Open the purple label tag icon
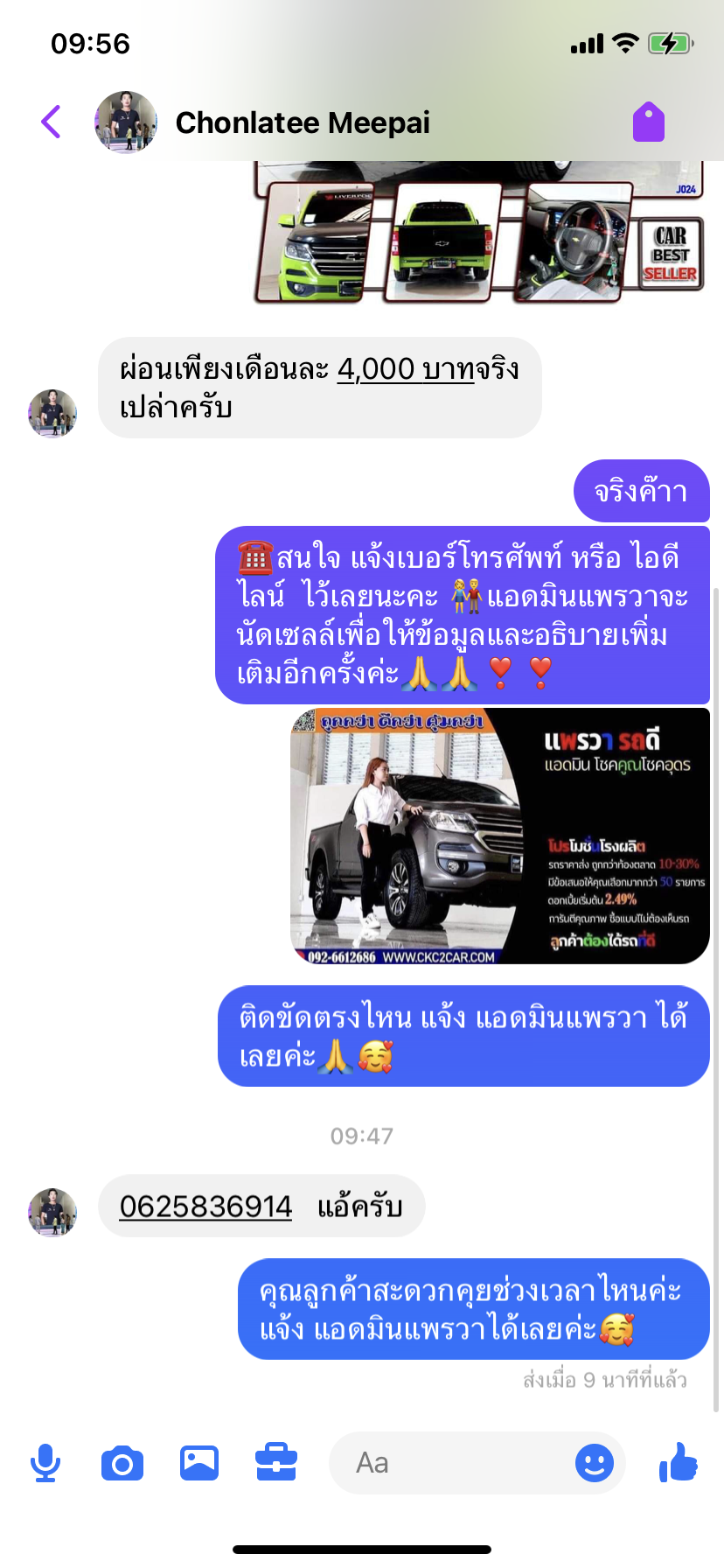Image resolution: width=724 pixels, height=1568 pixels. tap(649, 122)
